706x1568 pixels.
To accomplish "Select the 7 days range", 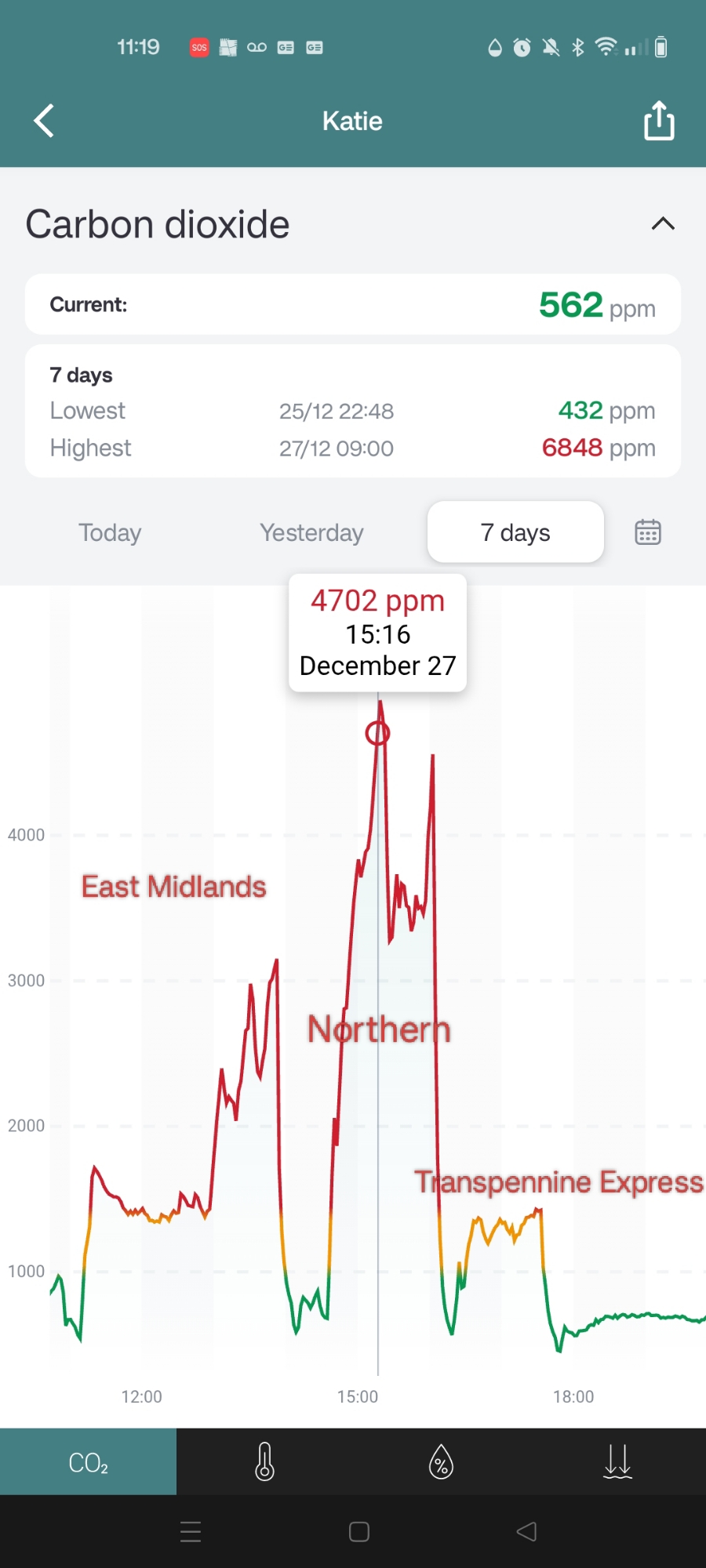I will 515,532.
